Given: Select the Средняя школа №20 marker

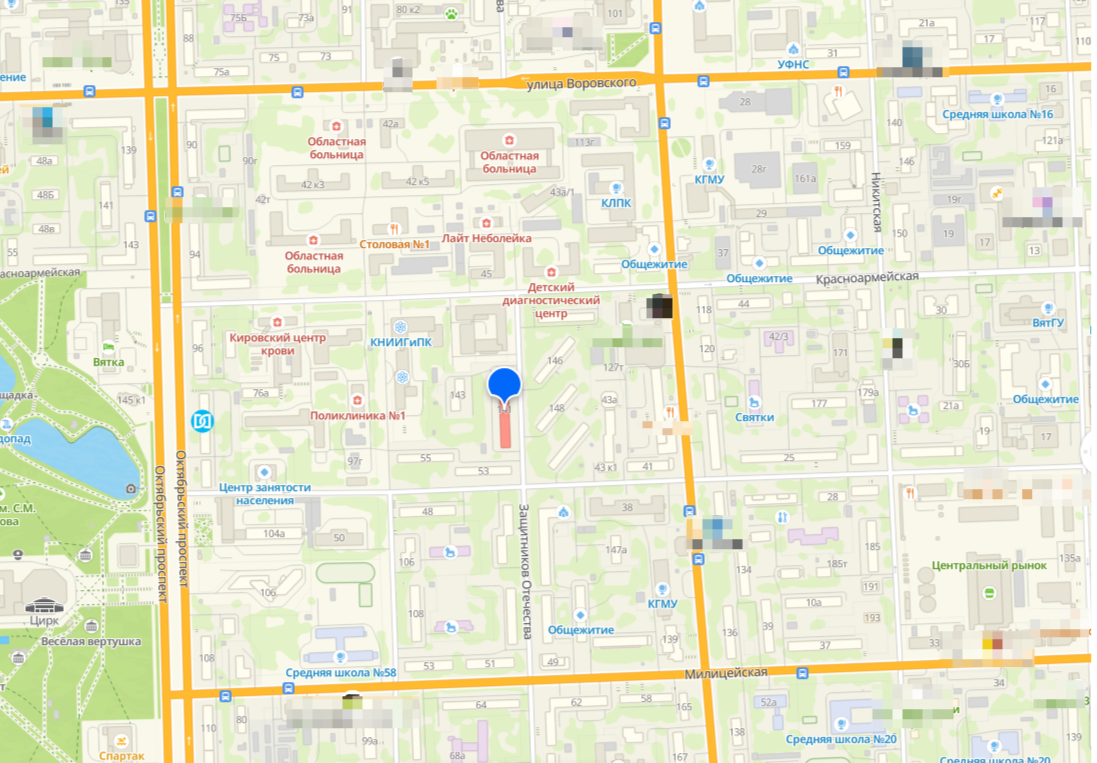Looking at the screenshot, I should [840, 724].
